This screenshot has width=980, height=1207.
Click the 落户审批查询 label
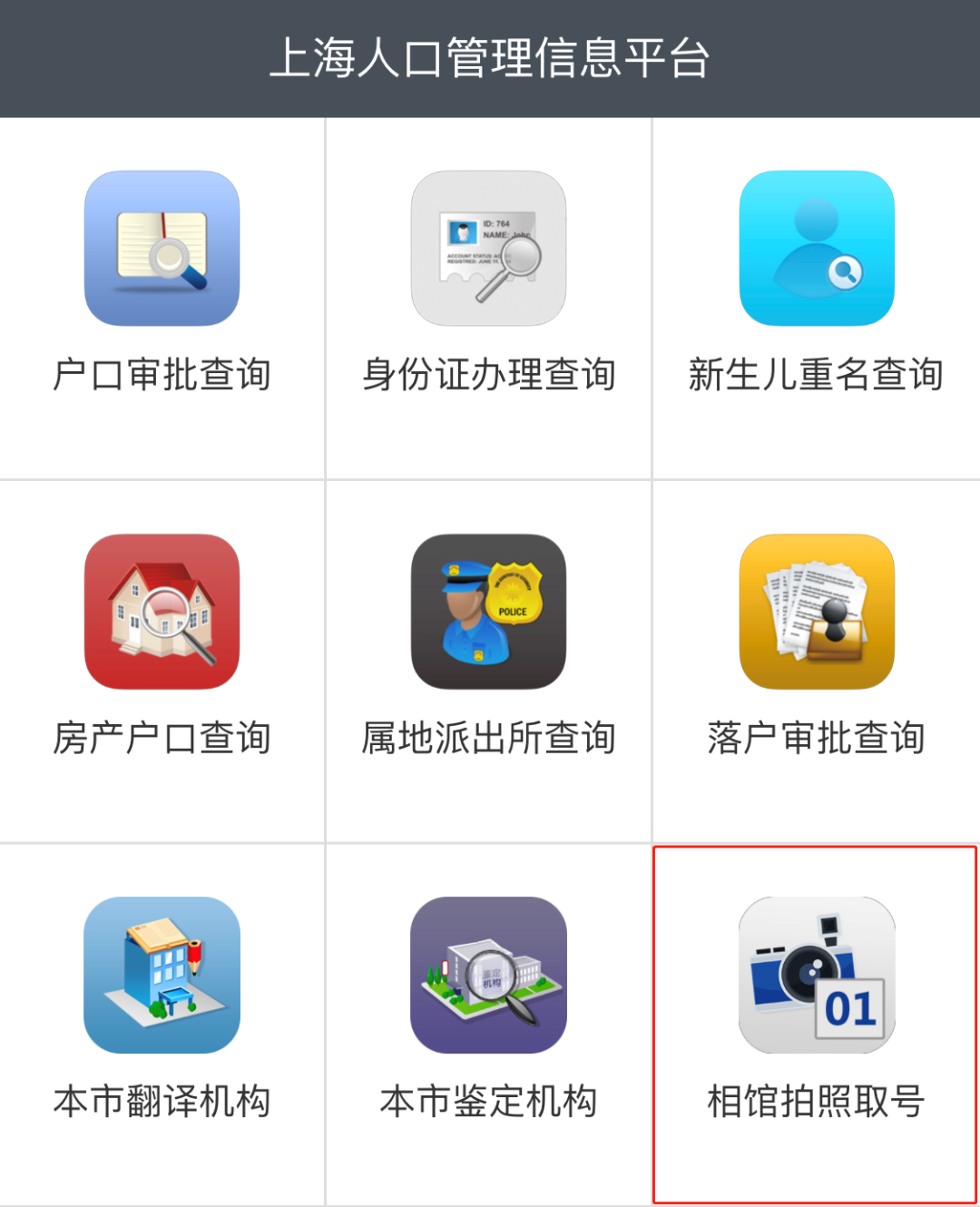(815, 737)
